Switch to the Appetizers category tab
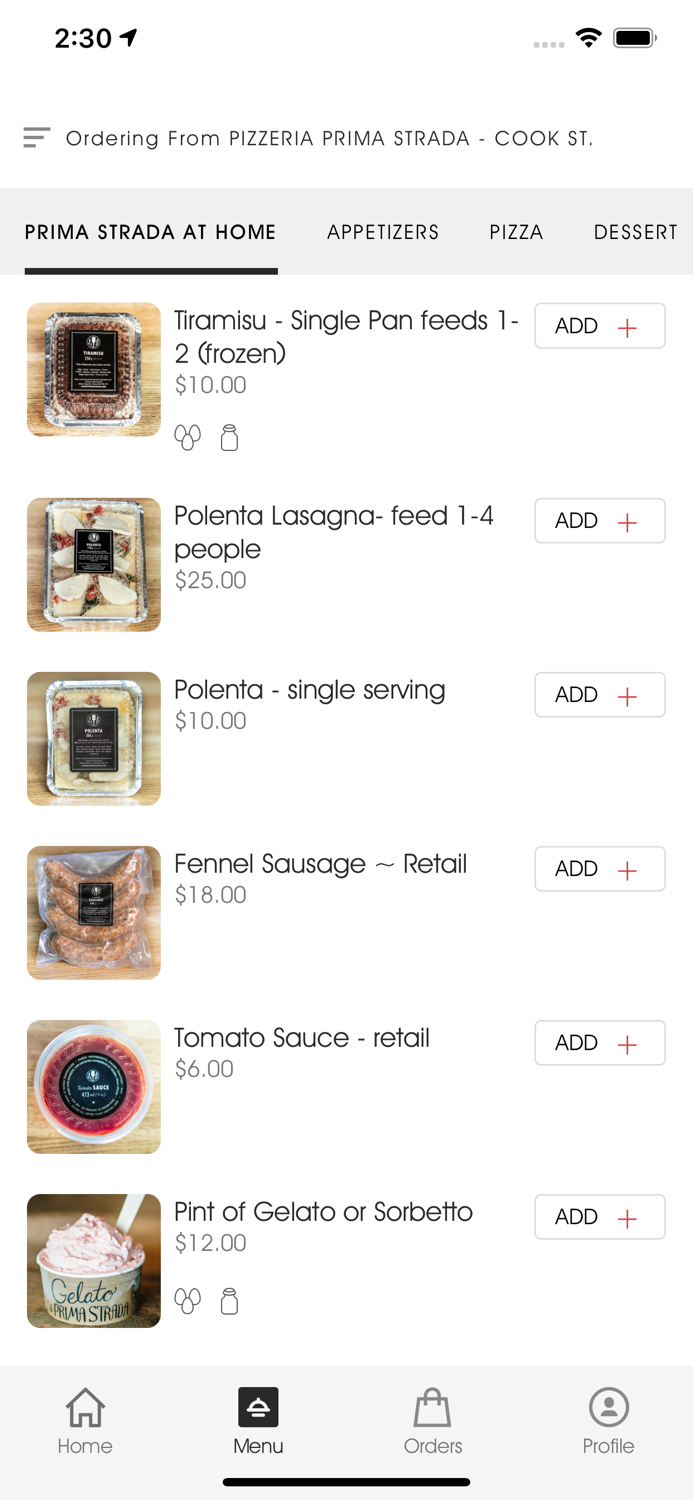Screen dimensions: 693x1500 (383, 232)
